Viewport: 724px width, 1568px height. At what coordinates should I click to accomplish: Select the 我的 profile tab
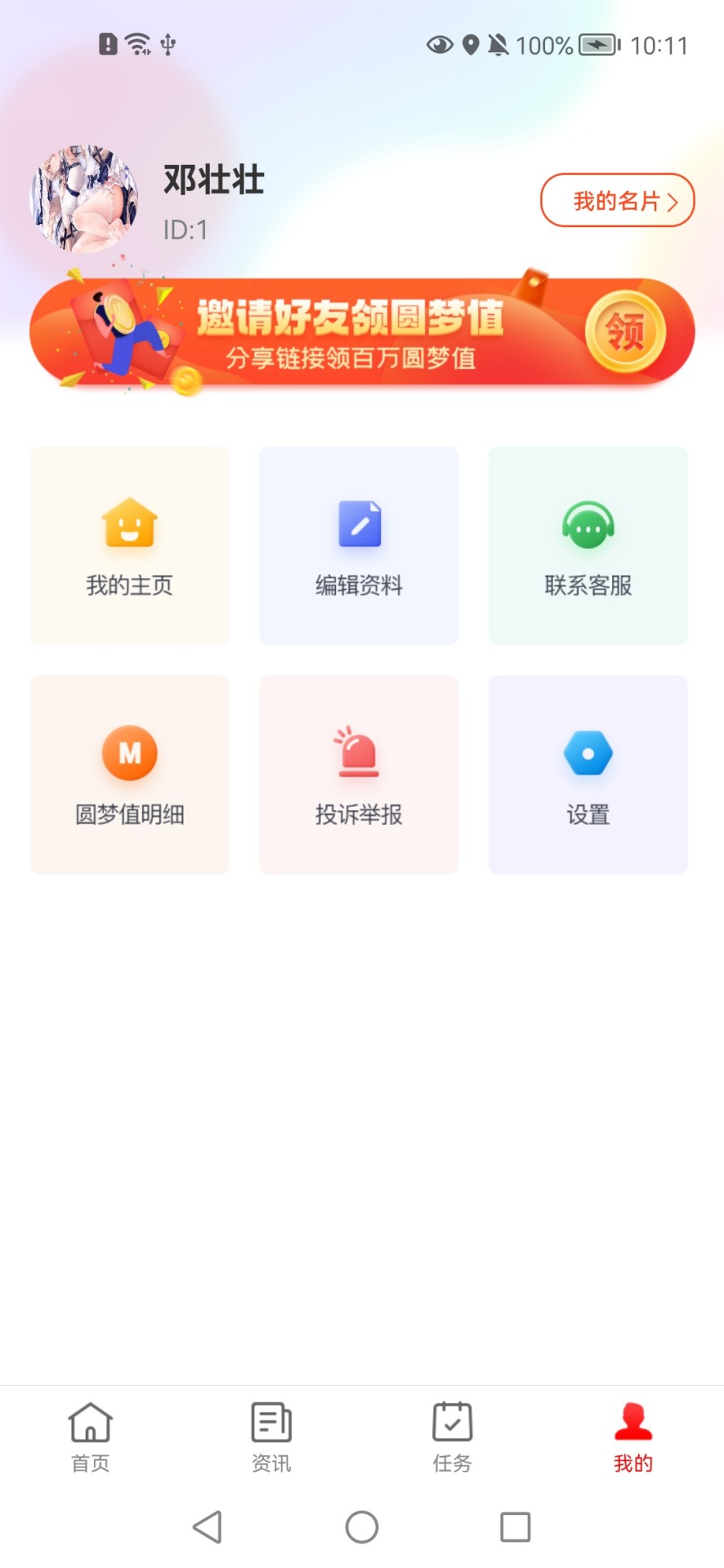coord(633,1437)
